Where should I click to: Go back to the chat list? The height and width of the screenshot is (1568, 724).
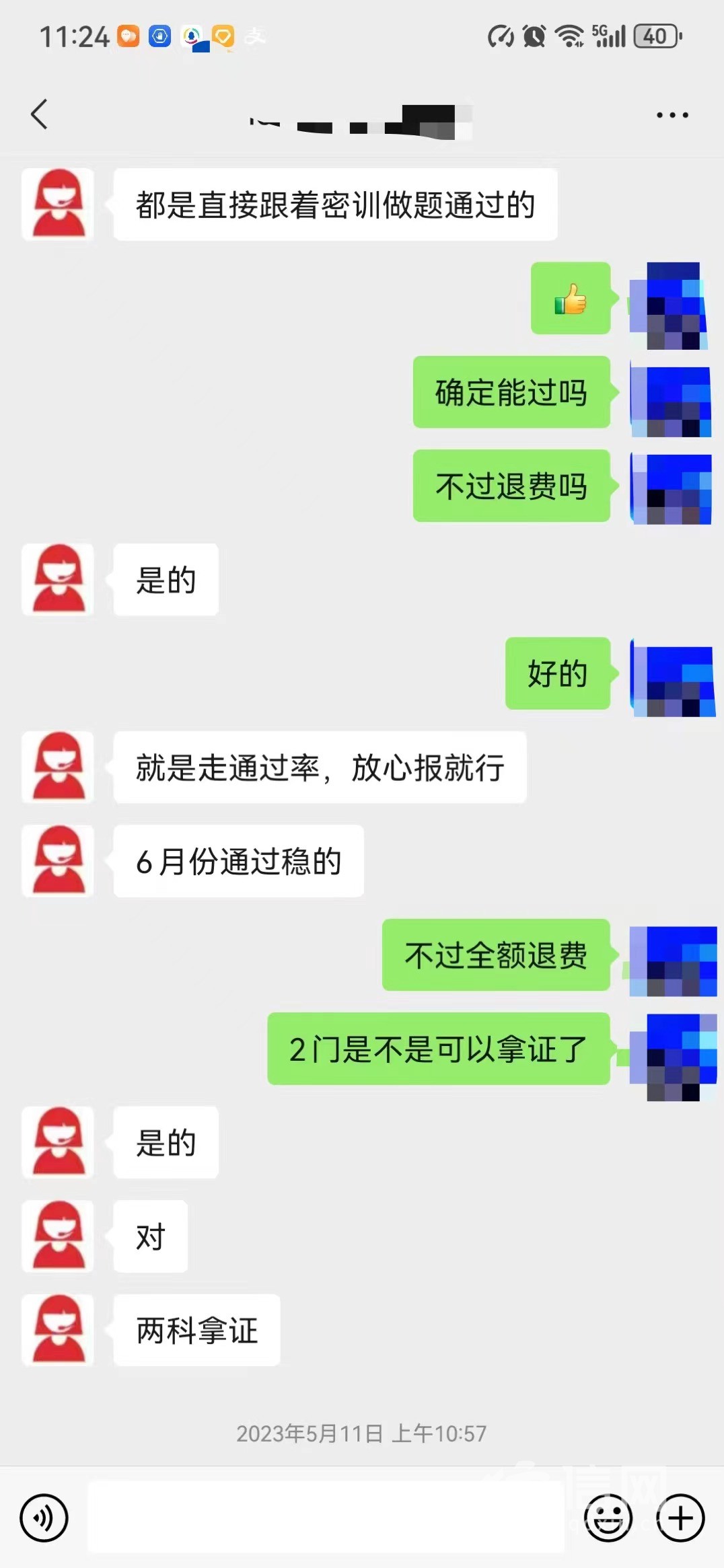pyautogui.click(x=40, y=114)
